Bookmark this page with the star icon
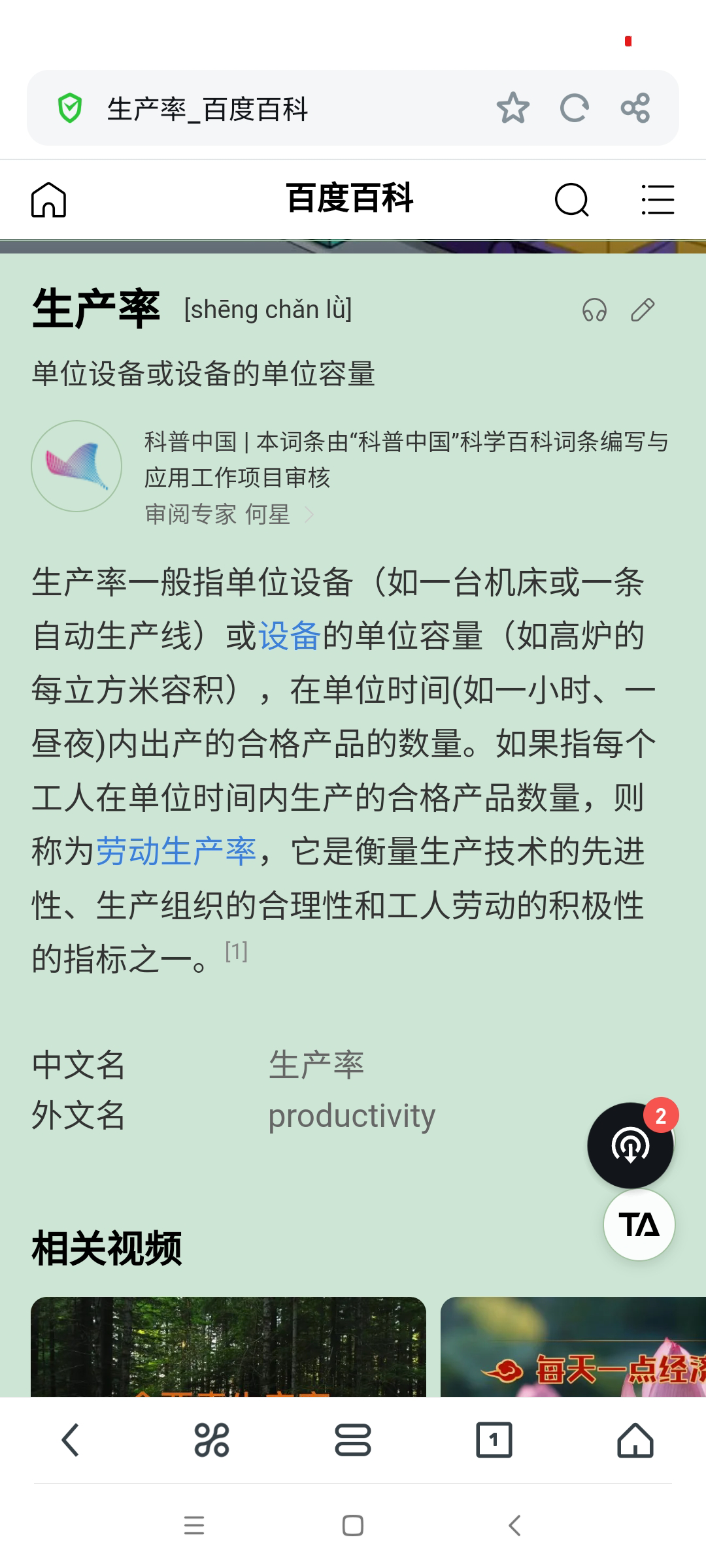706x1568 pixels. [513, 108]
